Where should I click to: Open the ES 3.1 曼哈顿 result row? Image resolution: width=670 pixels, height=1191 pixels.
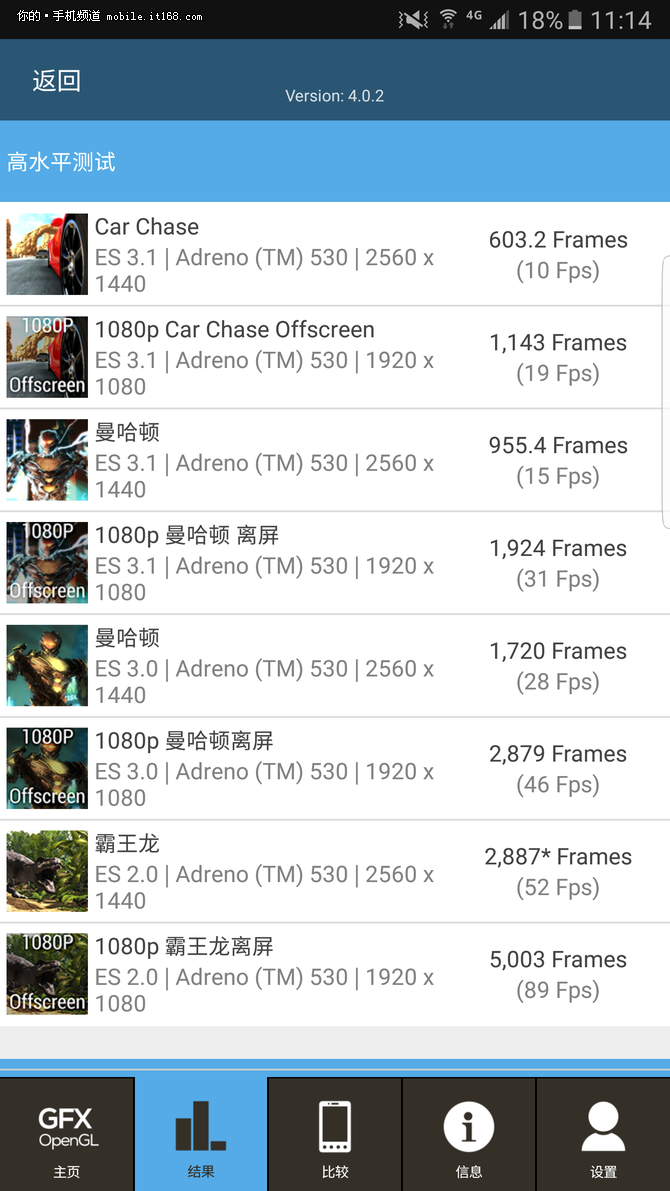(334, 460)
